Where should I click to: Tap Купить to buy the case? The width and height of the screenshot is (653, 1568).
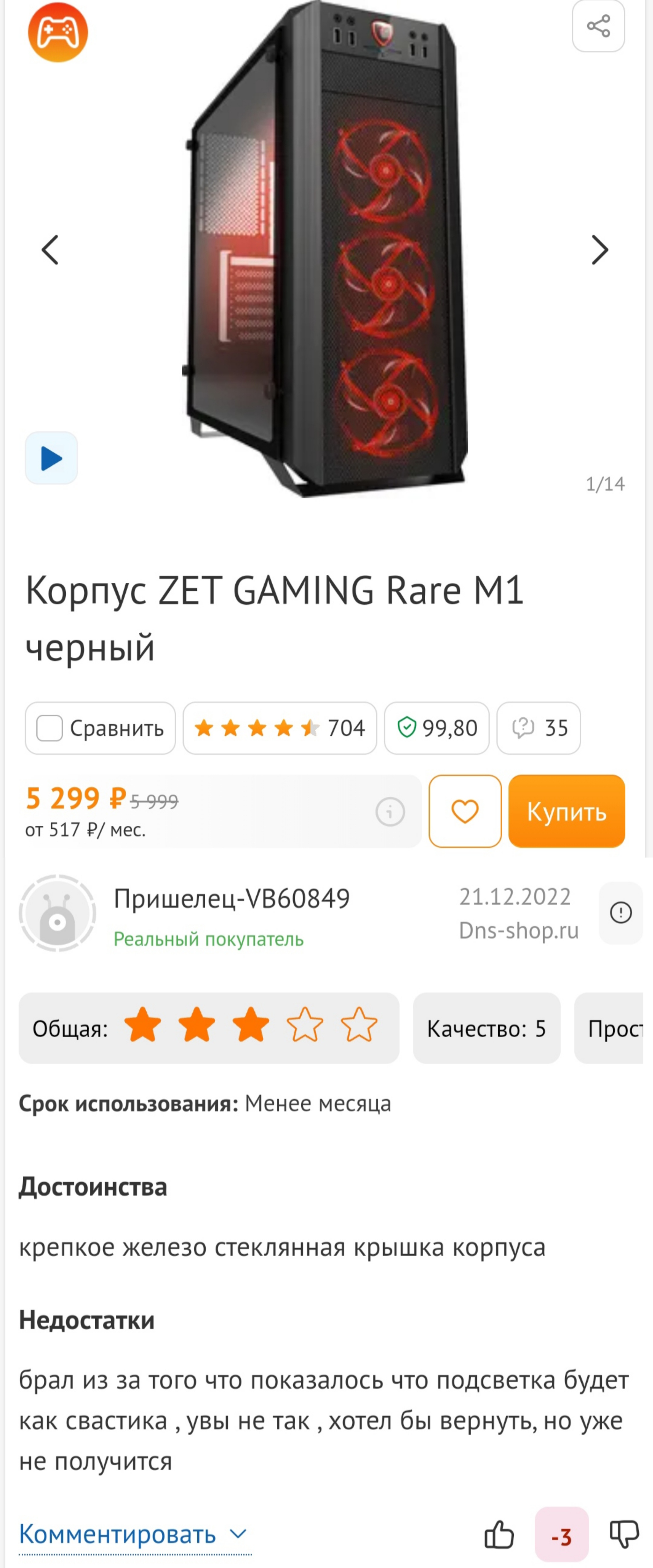pos(567,811)
